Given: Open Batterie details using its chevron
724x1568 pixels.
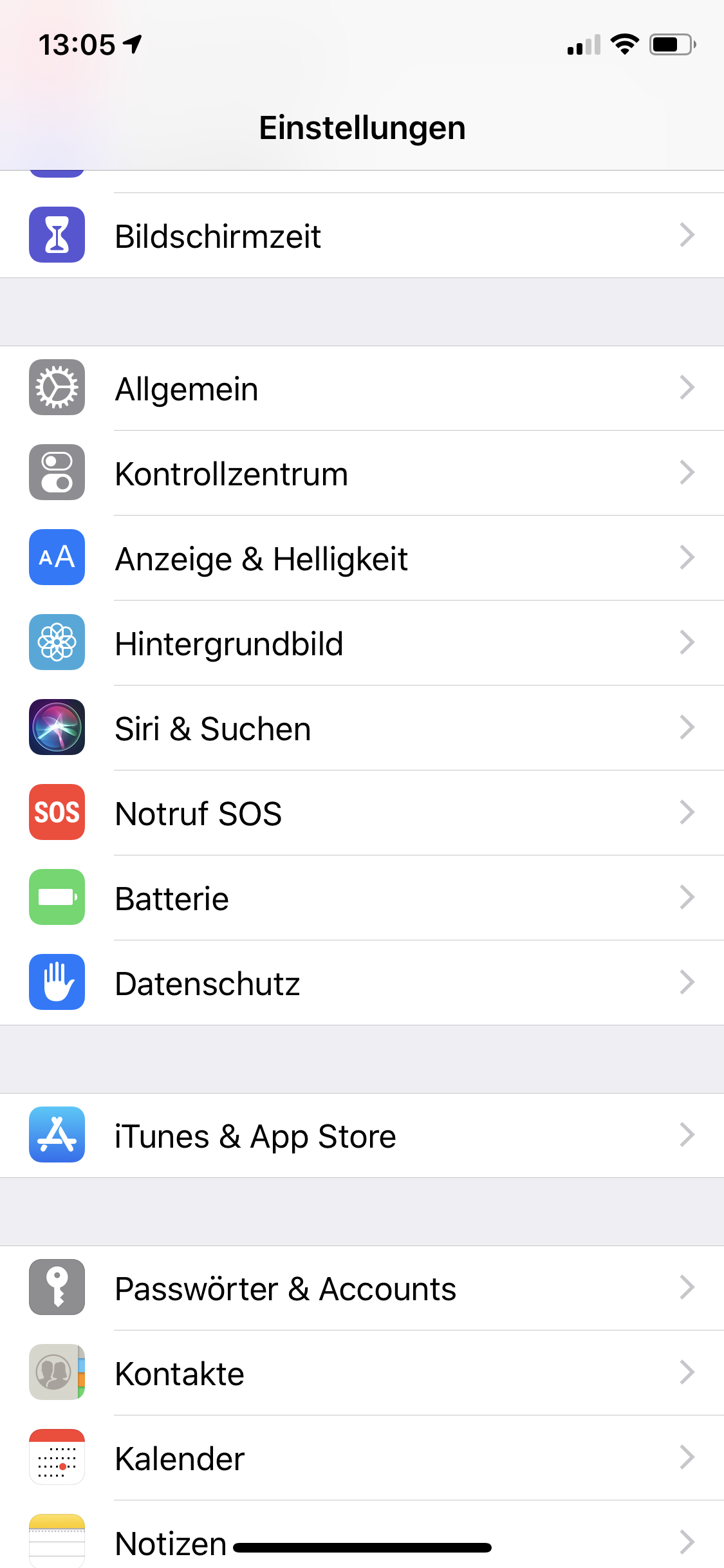Looking at the screenshot, I should (687, 898).
